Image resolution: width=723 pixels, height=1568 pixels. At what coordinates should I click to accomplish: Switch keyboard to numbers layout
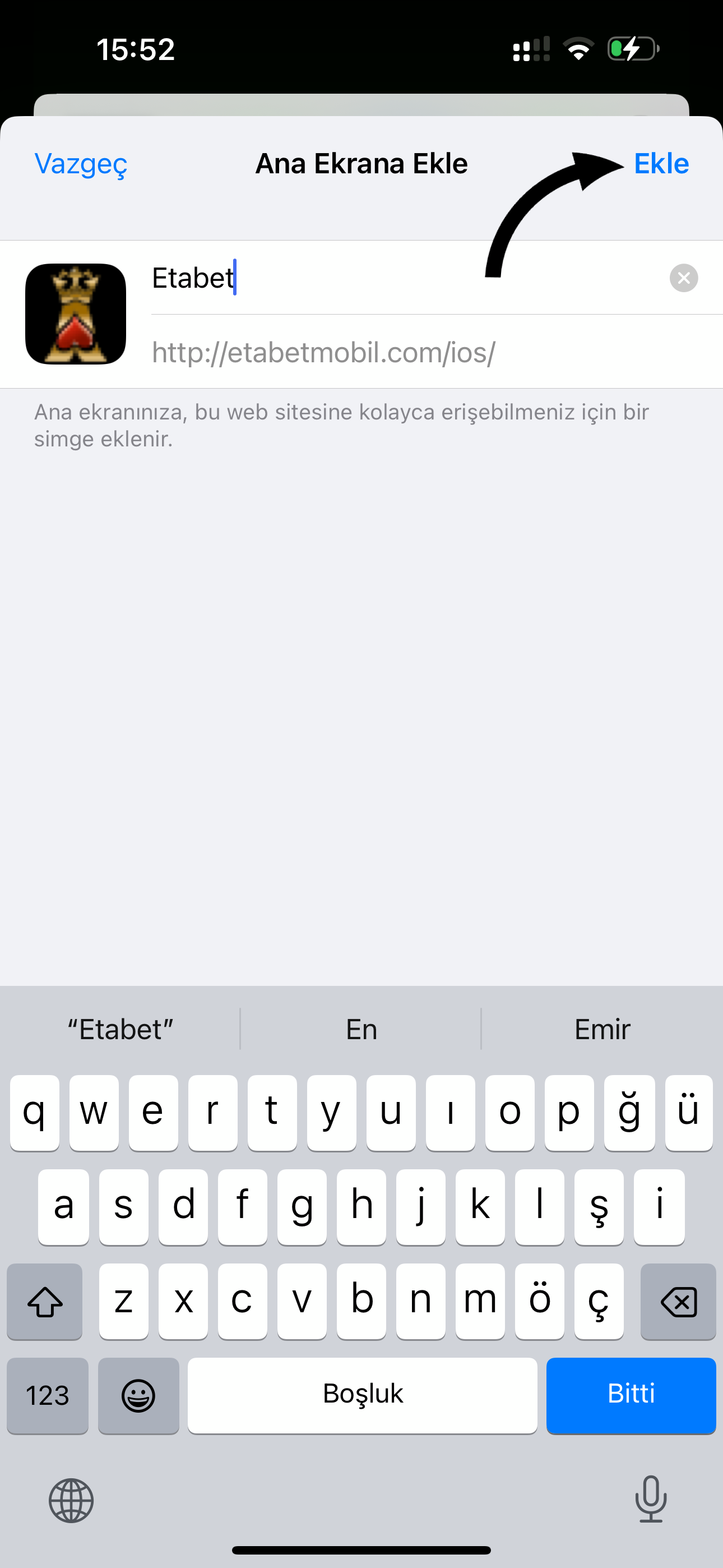point(48,1395)
